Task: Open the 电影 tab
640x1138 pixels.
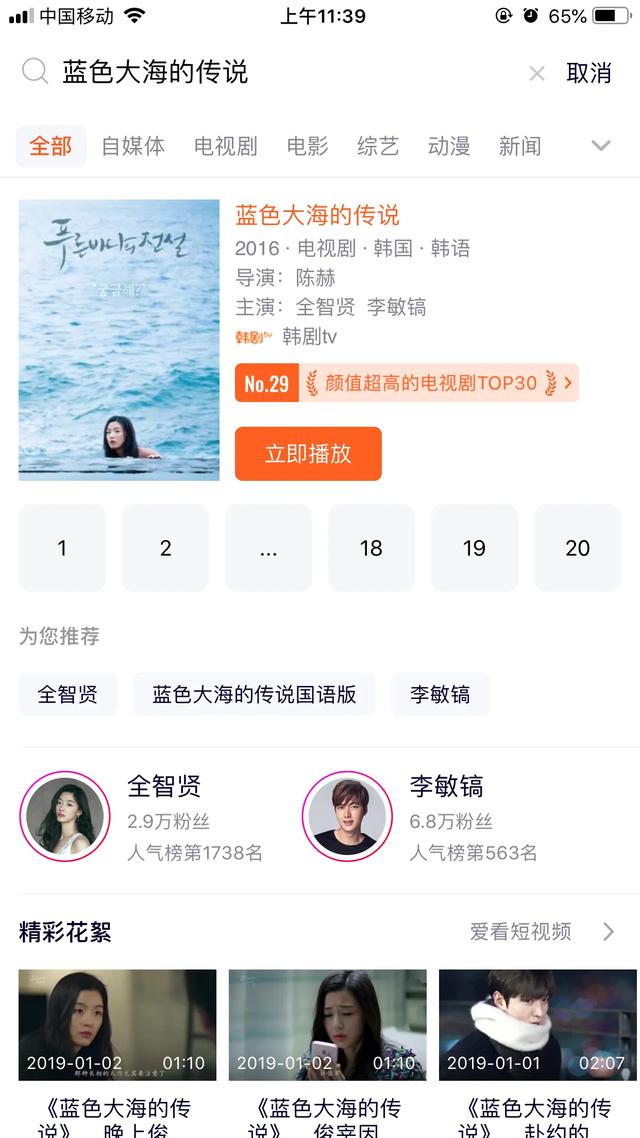Action: (307, 146)
